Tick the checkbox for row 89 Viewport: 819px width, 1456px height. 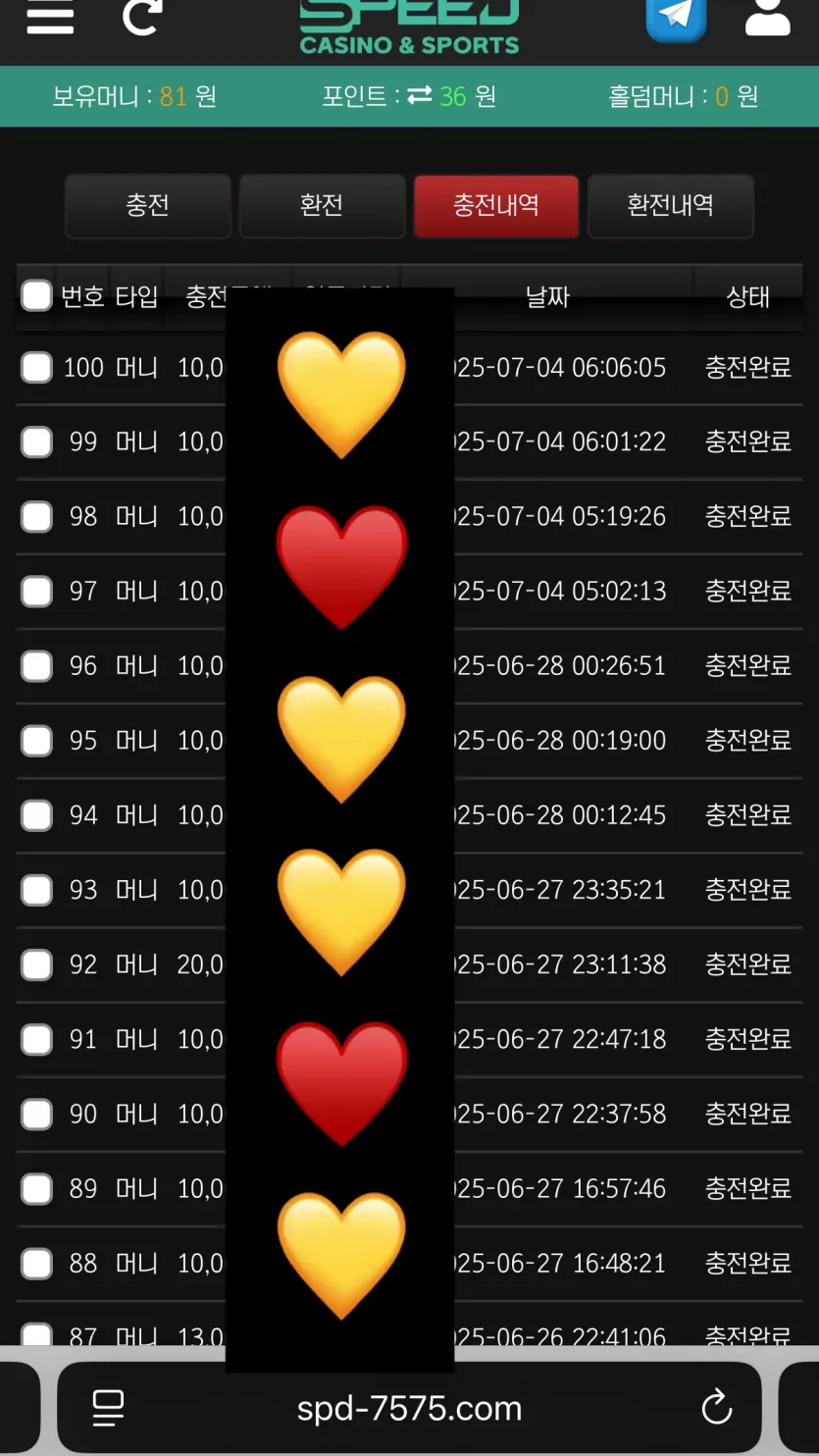coord(36,1188)
